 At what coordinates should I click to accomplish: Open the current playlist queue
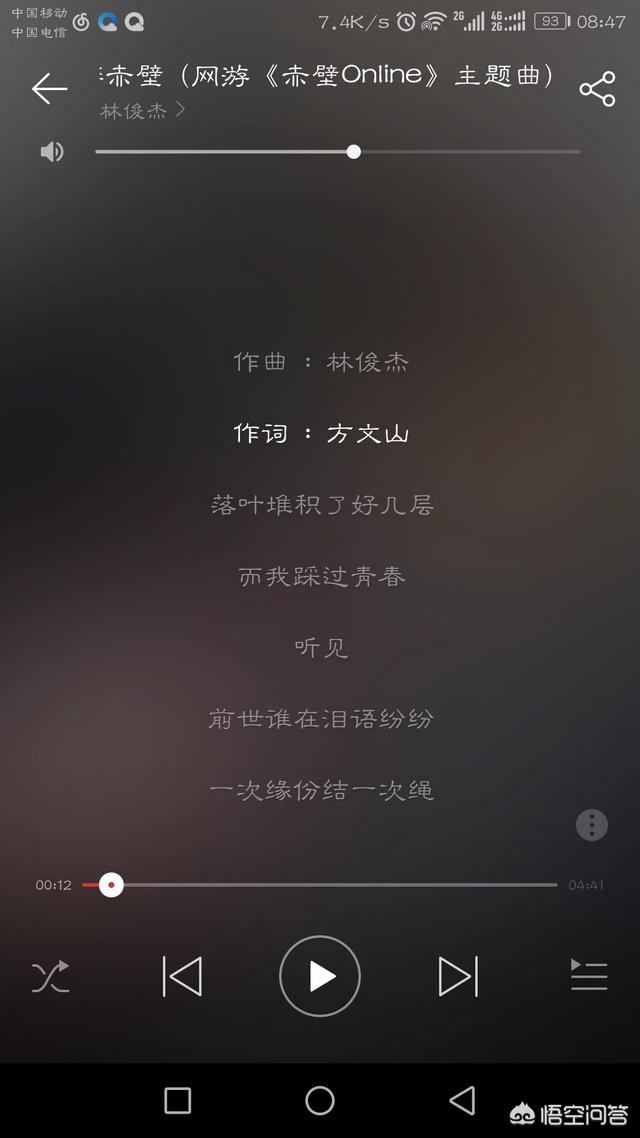pos(588,975)
